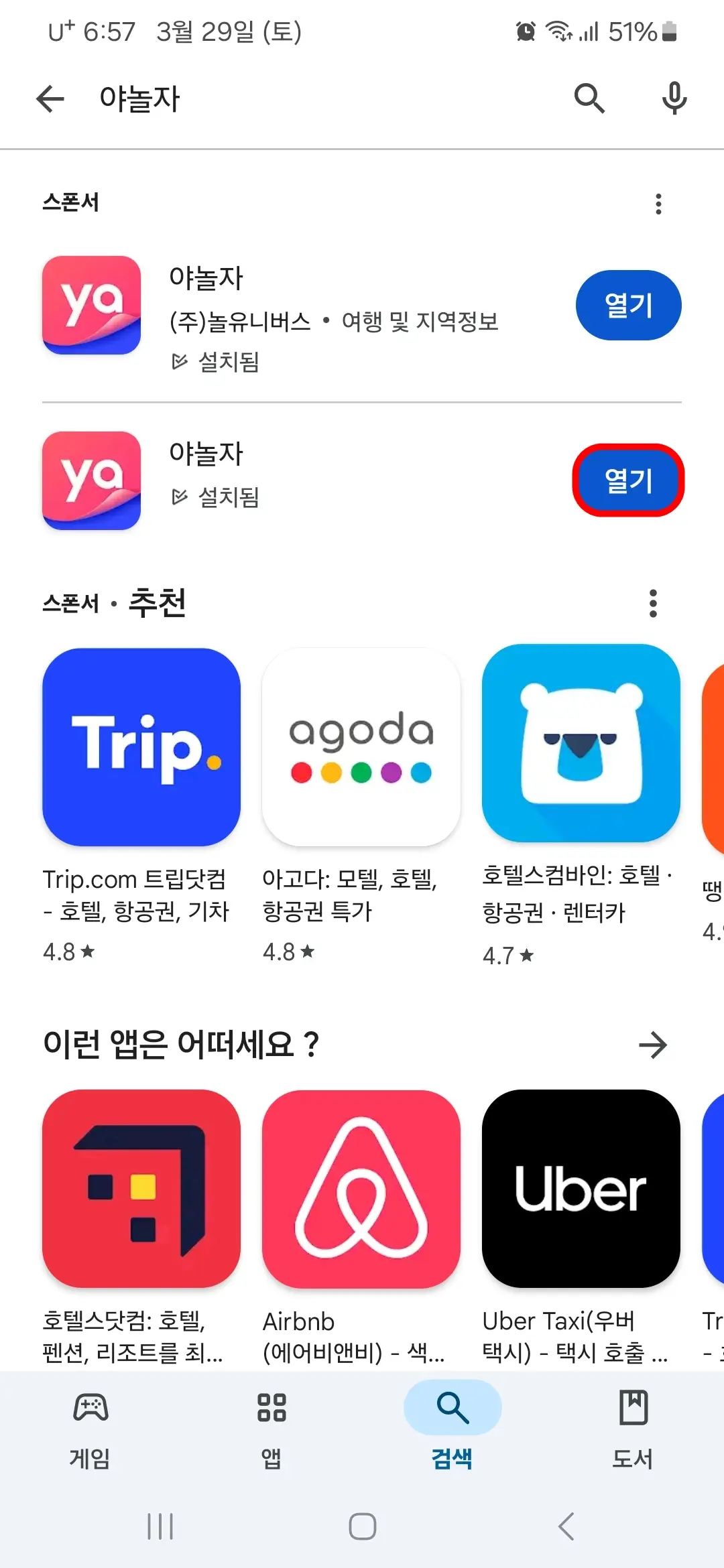This screenshot has height=1568, width=724.
Task: Tap the search magnifier icon
Action: coord(589,99)
